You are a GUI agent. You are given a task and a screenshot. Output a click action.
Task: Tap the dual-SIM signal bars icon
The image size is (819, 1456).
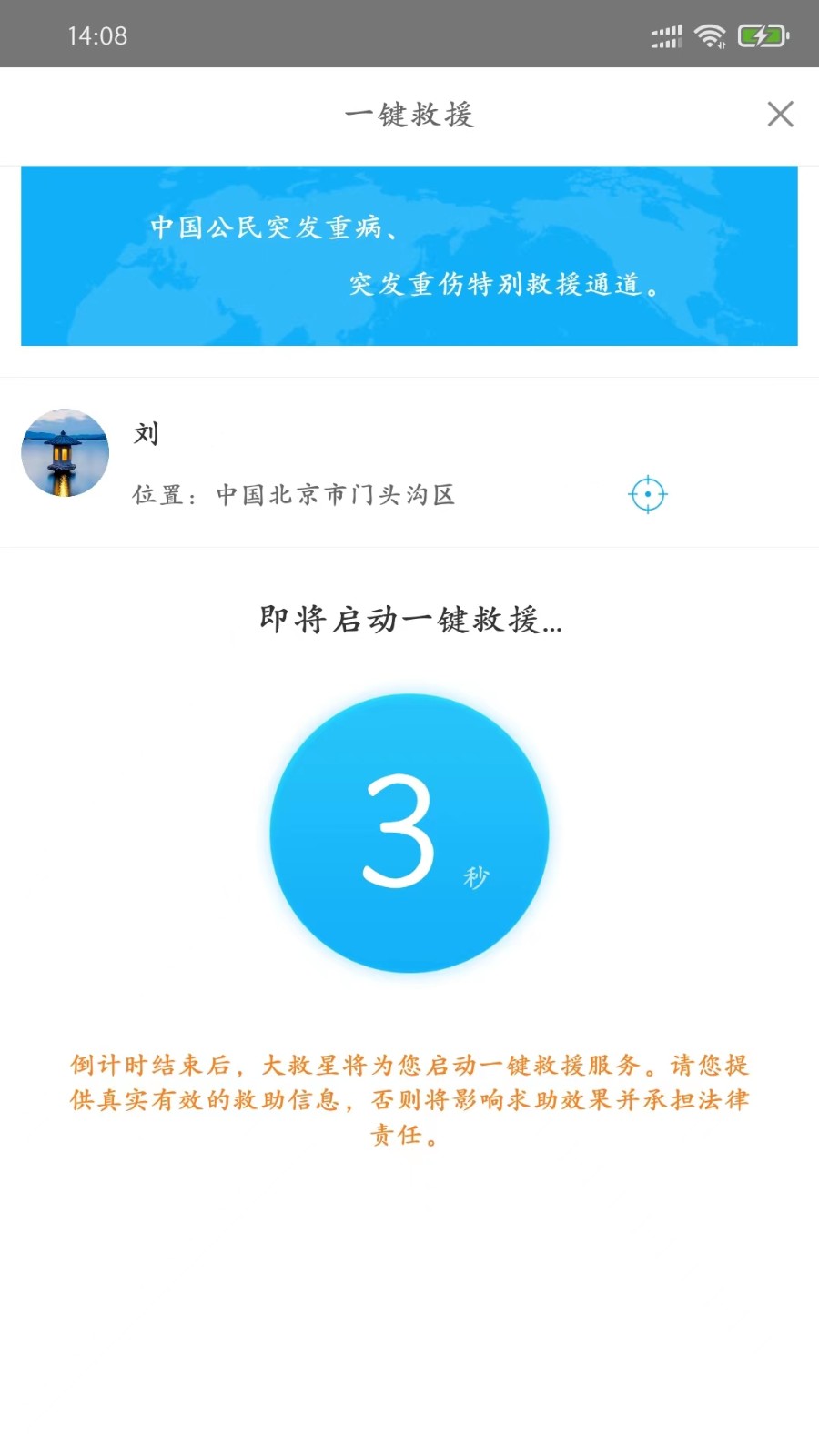point(665,35)
